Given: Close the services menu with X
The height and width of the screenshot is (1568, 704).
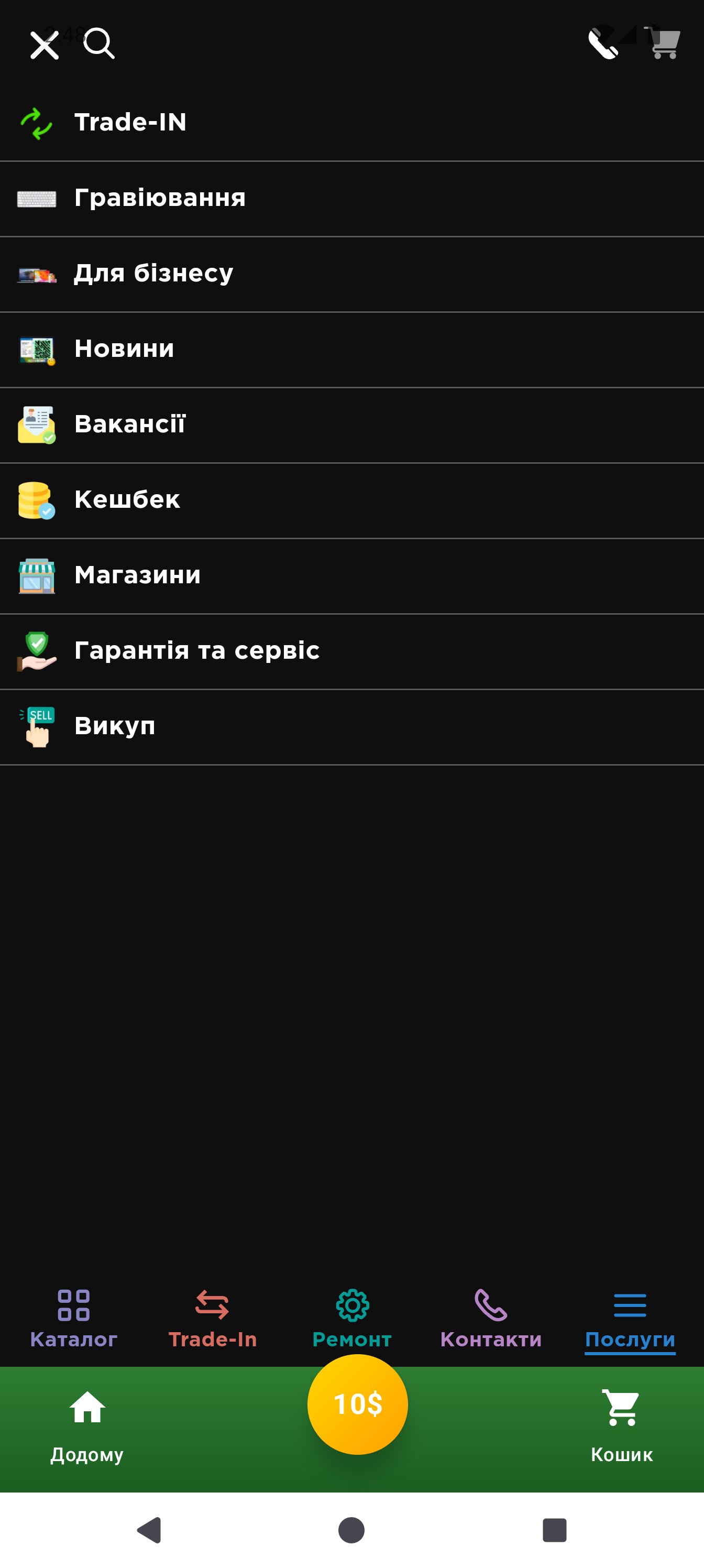Looking at the screenshot, I should pos(45,45).
